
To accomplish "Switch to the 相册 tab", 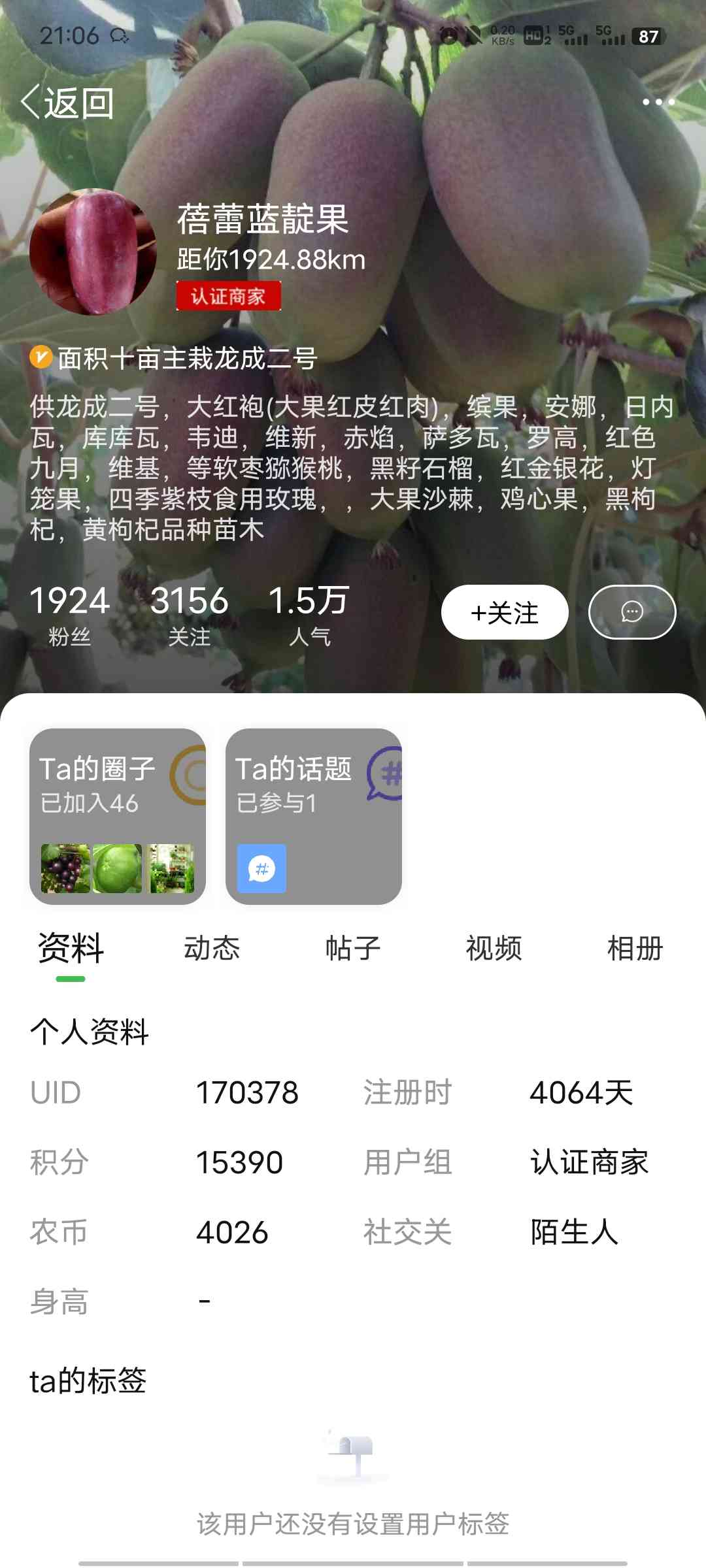I will pos(635,949).
